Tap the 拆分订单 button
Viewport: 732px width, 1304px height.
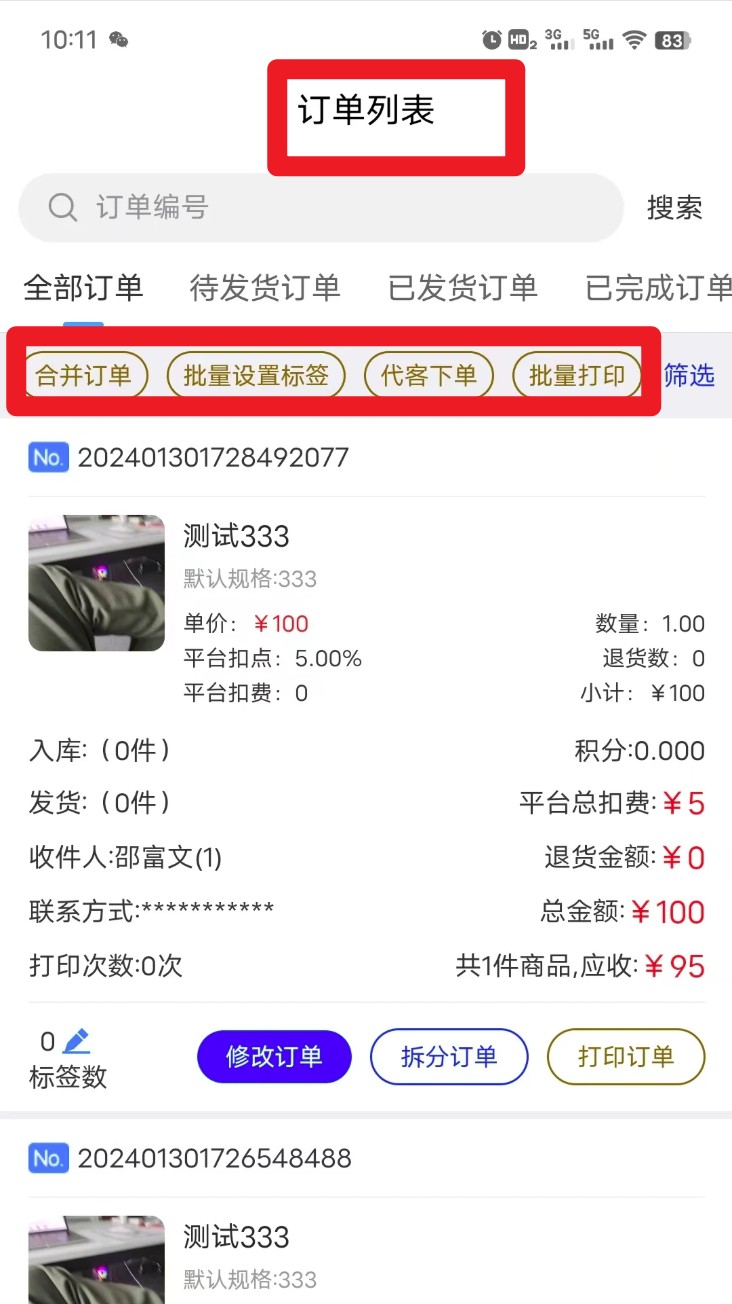tap(449, 1057)
